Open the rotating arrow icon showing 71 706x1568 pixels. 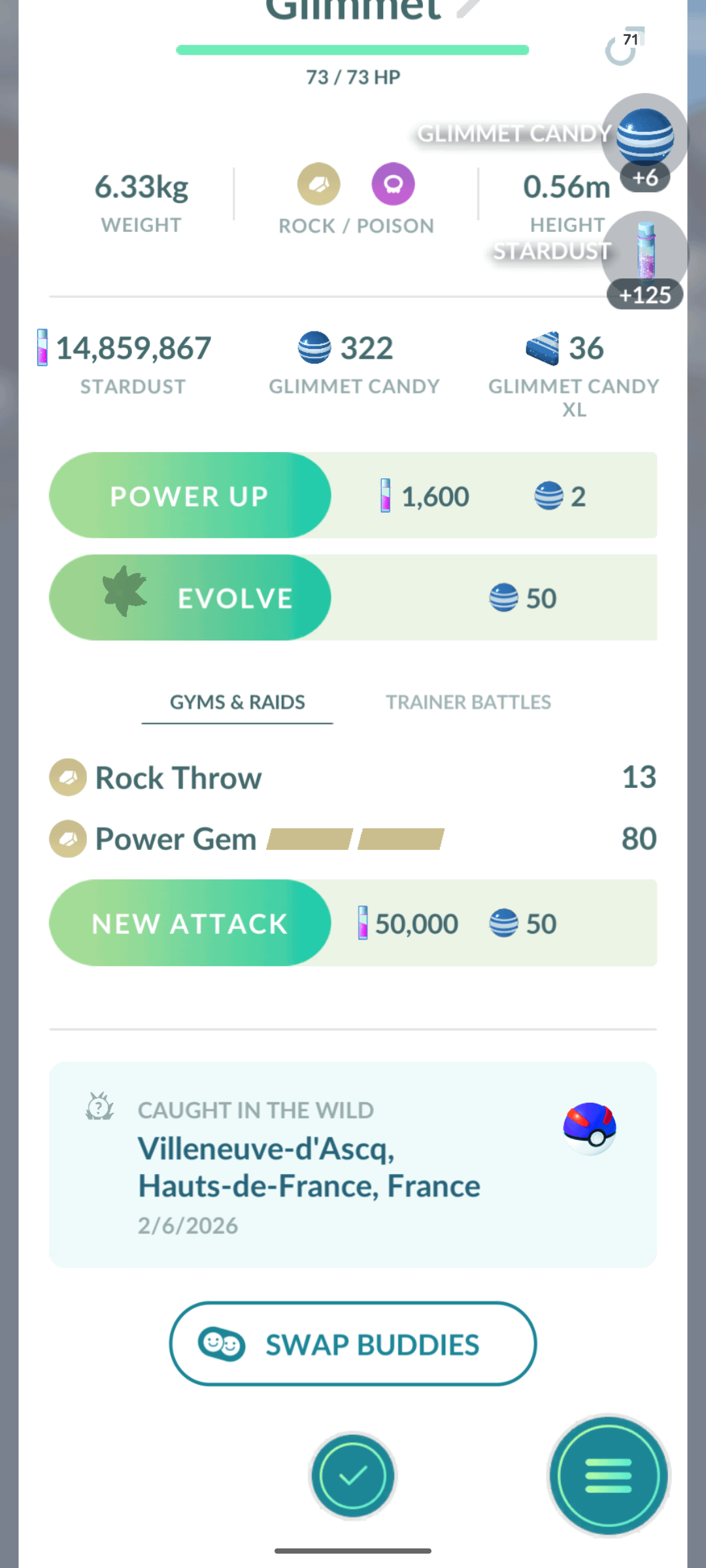(x=622, y=47)
